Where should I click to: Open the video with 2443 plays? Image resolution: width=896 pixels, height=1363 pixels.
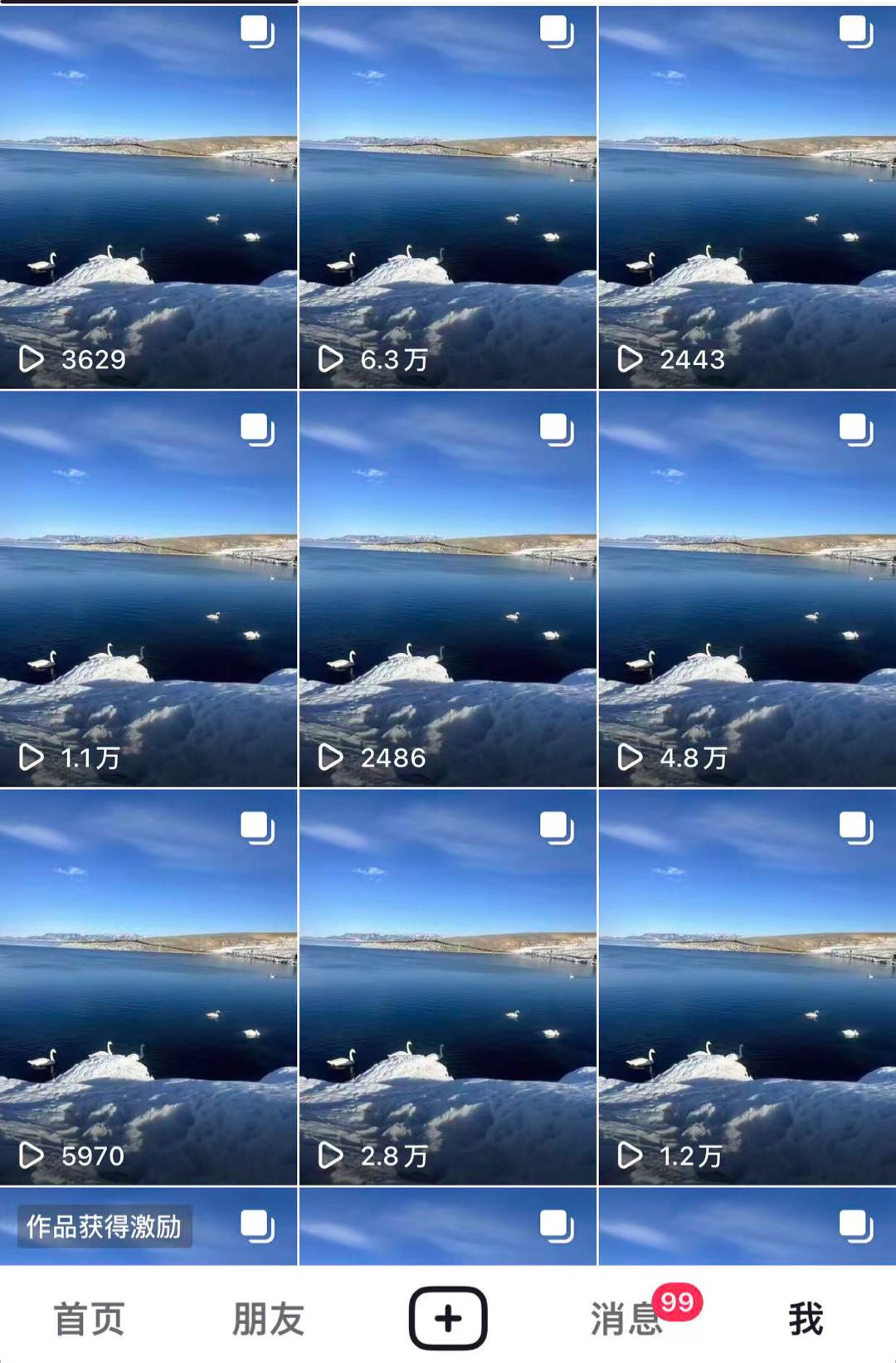747,197
